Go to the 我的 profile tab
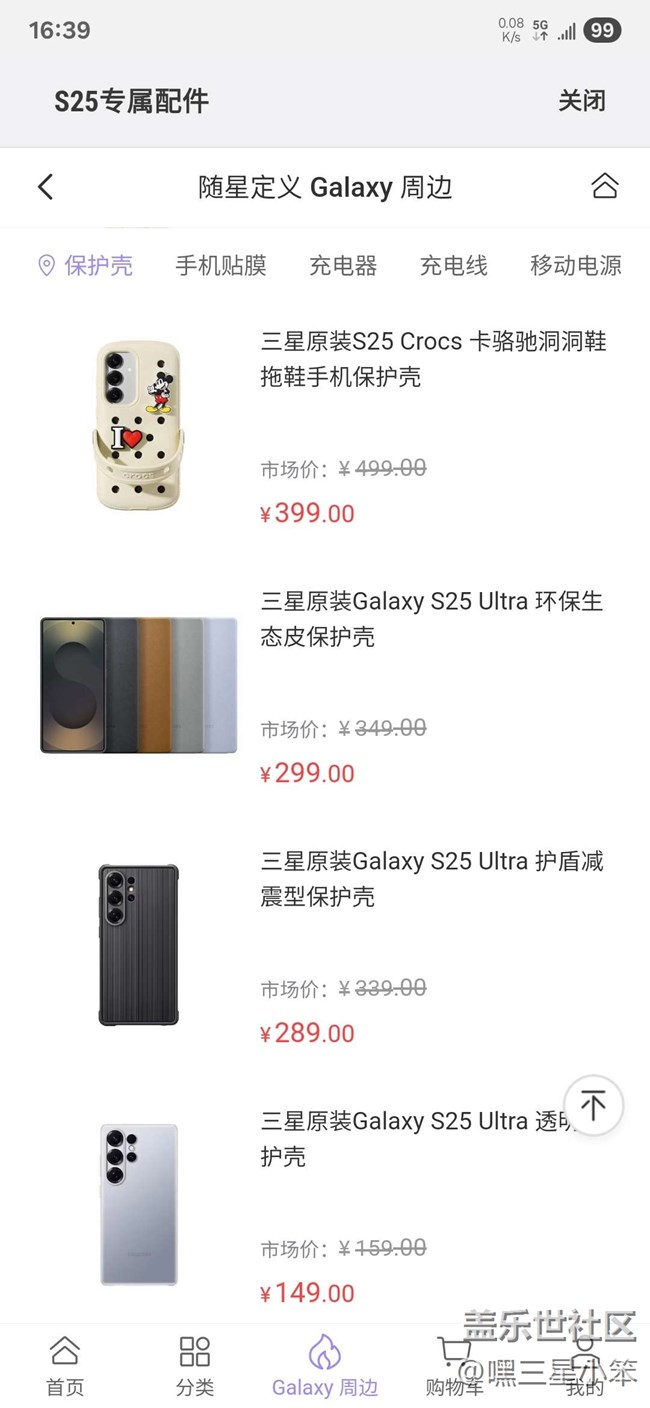This screenshot has height=1408, width=650. pyautogui.click(x=585, y=1365)
